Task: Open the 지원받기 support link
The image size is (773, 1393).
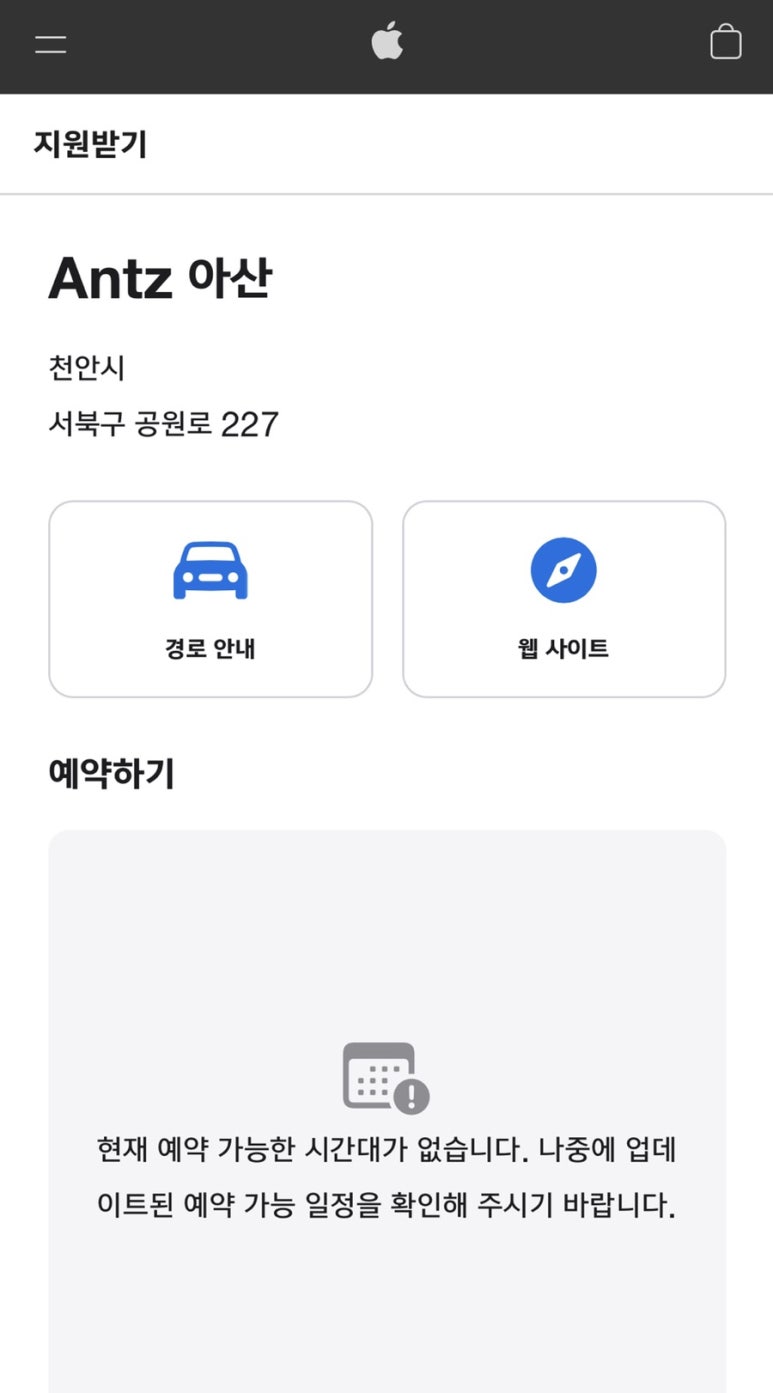Action: coord(90,145)
